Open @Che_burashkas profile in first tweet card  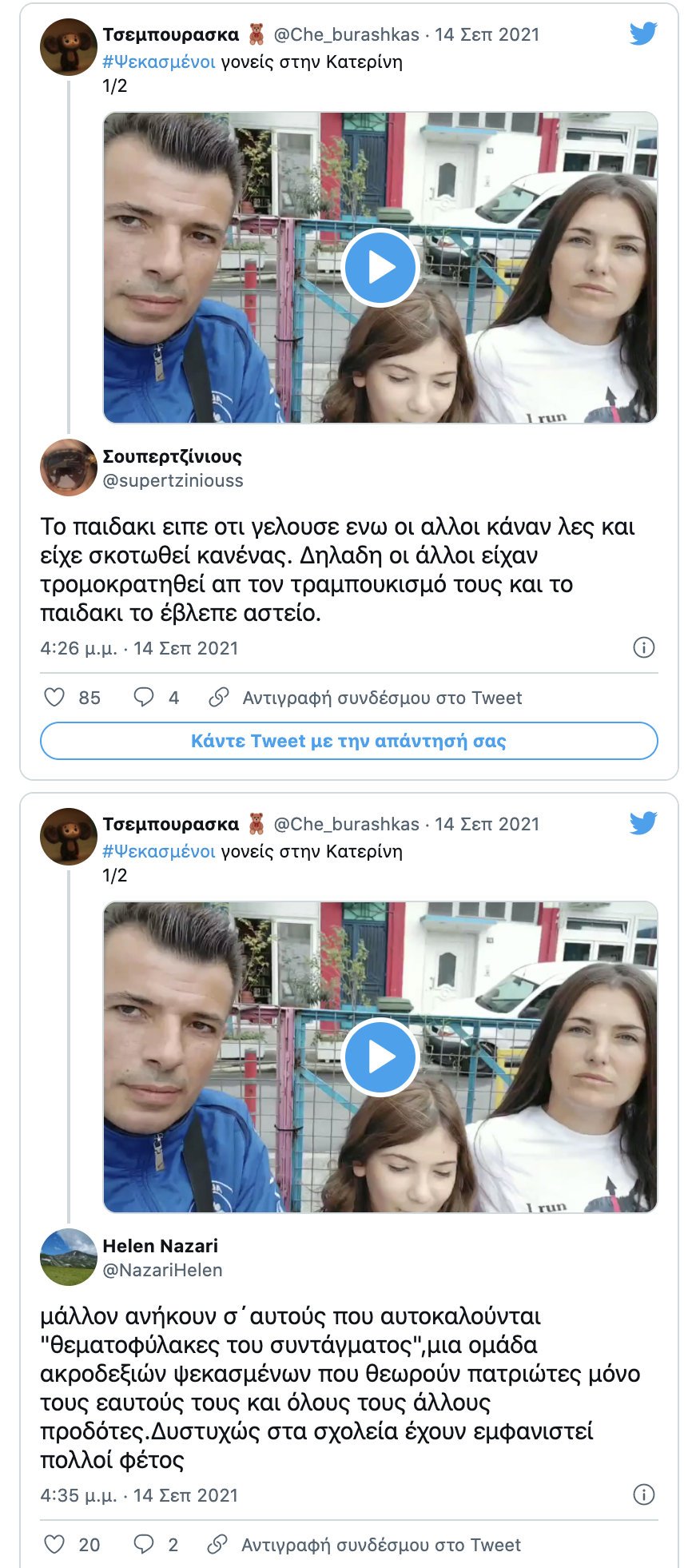click(346, 34)
